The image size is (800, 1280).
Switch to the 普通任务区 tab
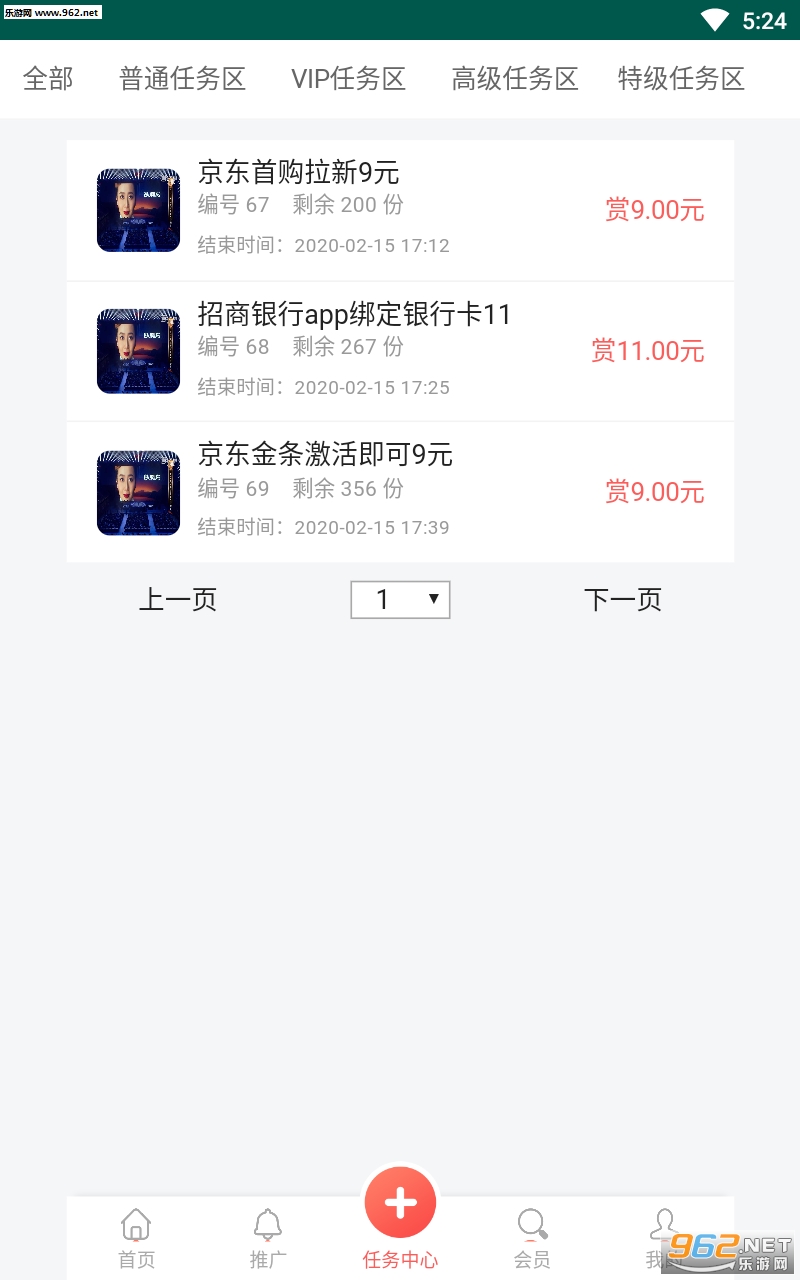click(182, 79)
